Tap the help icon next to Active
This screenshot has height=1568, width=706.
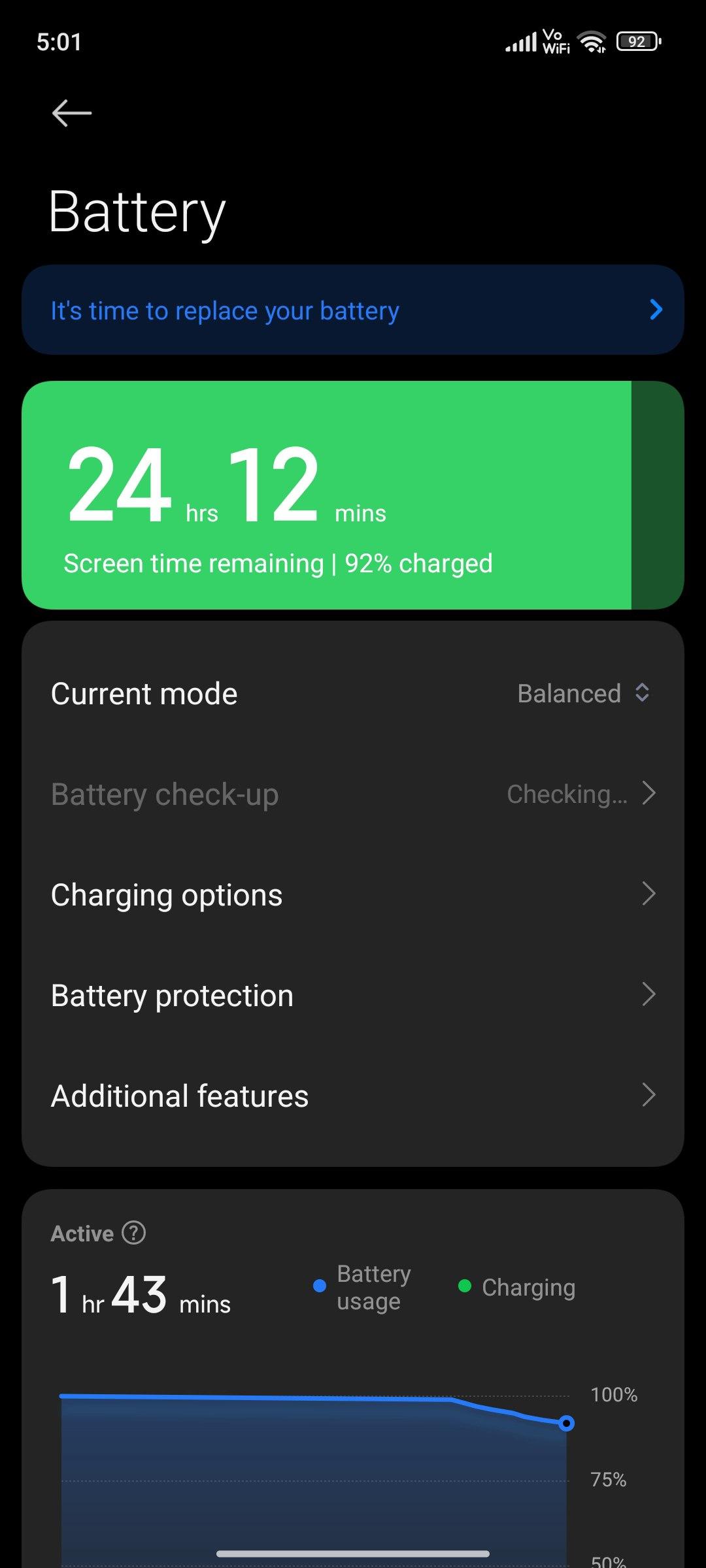point(134,1233)
